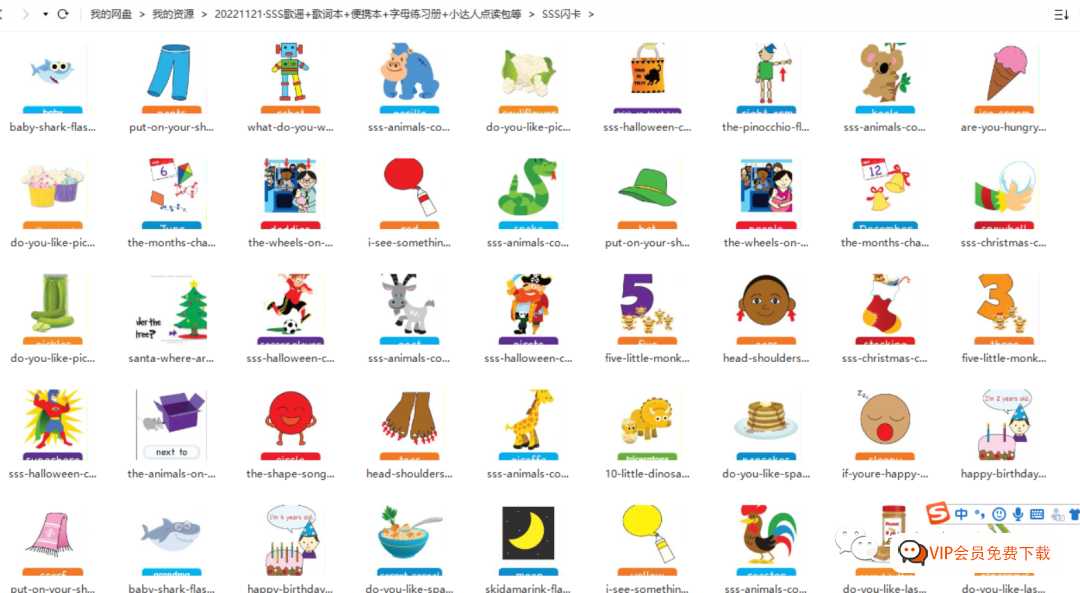
Task: Open the baby-shark-flas... file with blue shark
Action: pos(52,80)
